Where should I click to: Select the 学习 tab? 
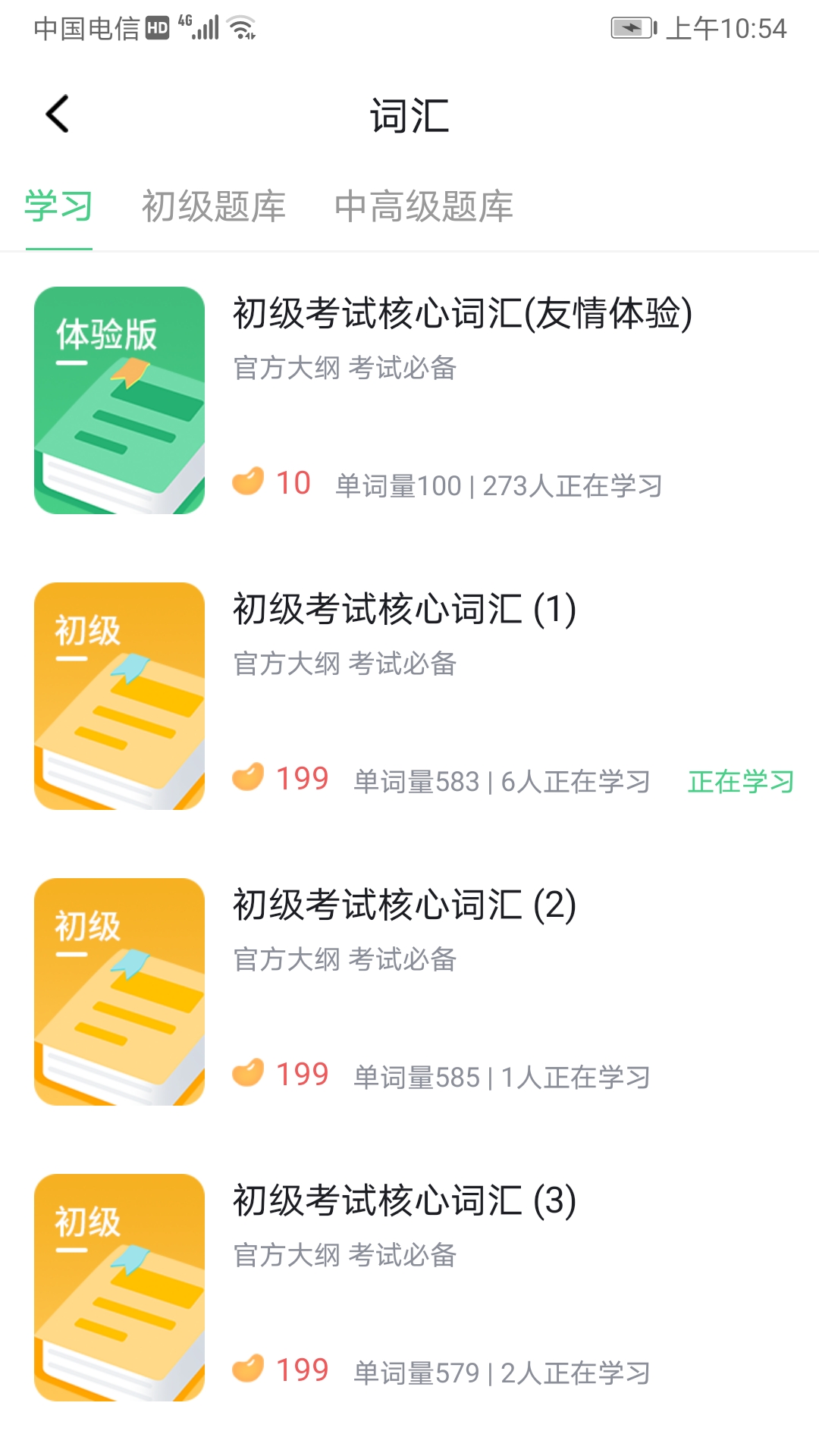(58, 206)
